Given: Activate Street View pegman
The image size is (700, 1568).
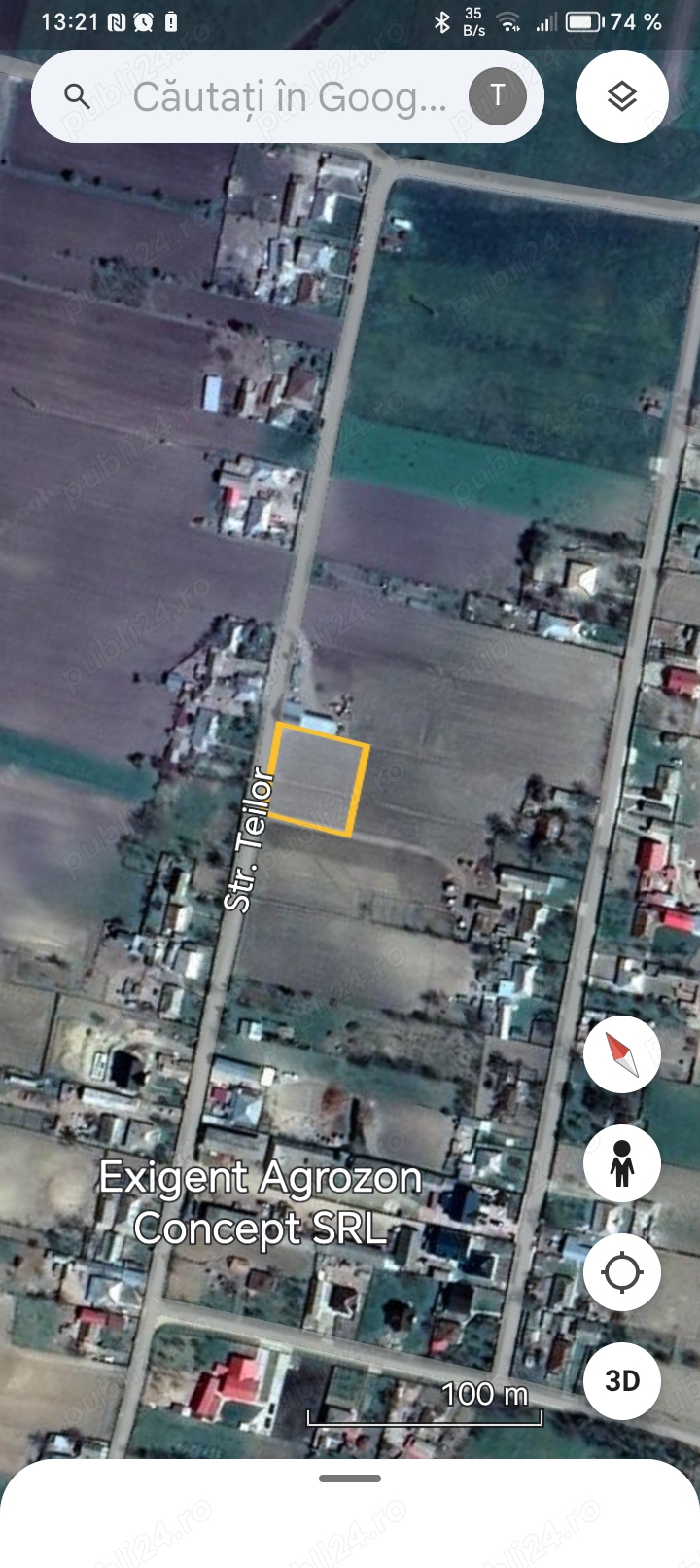Looking at the screenshot, I should (x=622, y=1163).
